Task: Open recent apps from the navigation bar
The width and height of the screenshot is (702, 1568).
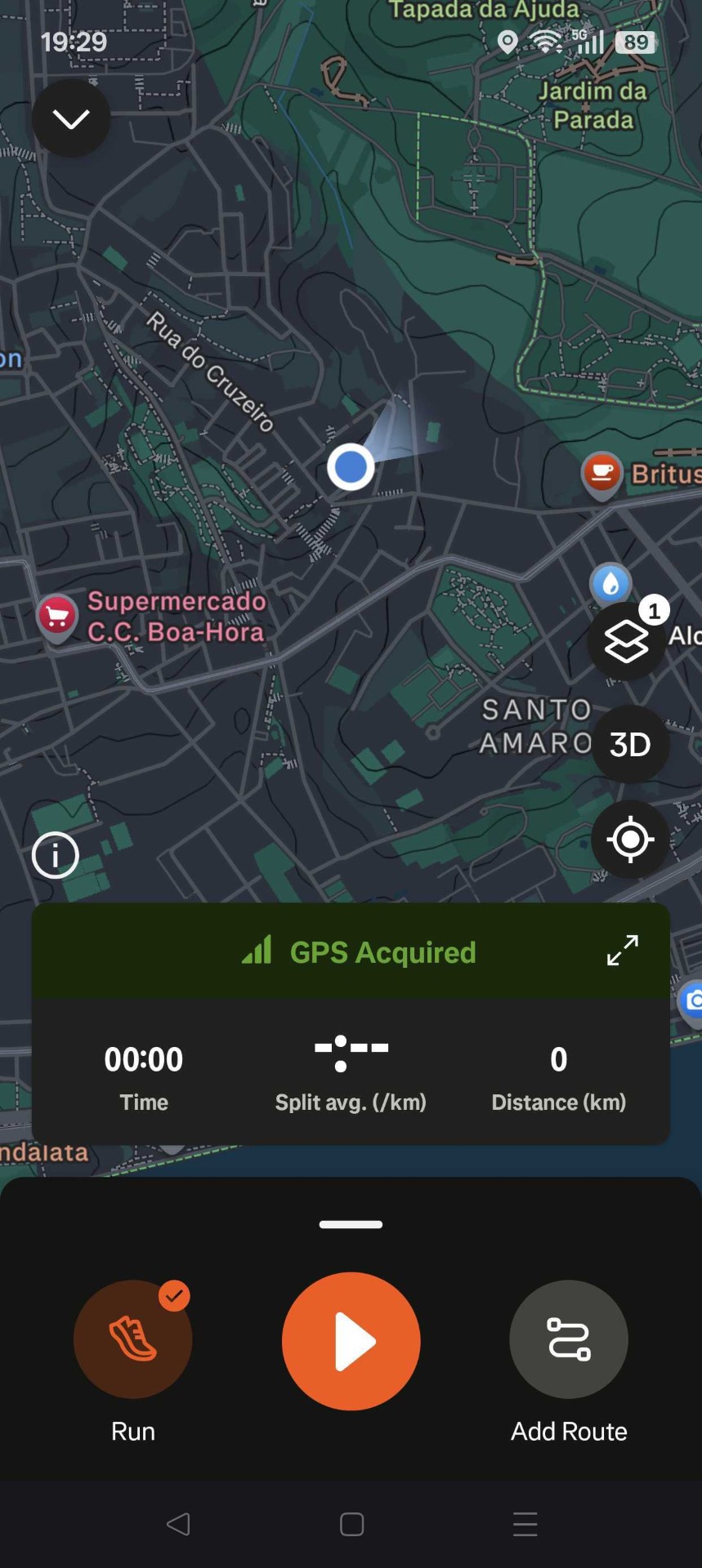Action: point(525,1524)
